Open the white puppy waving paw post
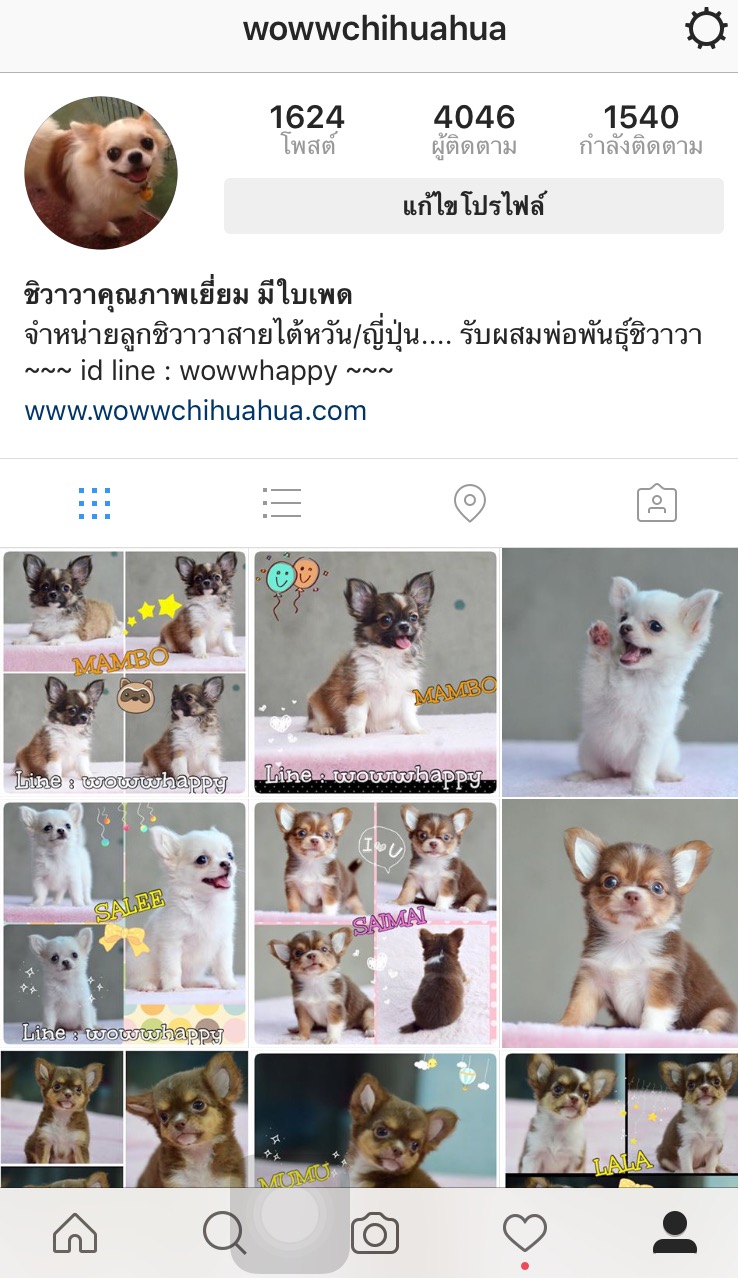Viewport: 738px width, 1278px height. pos(620,672)
